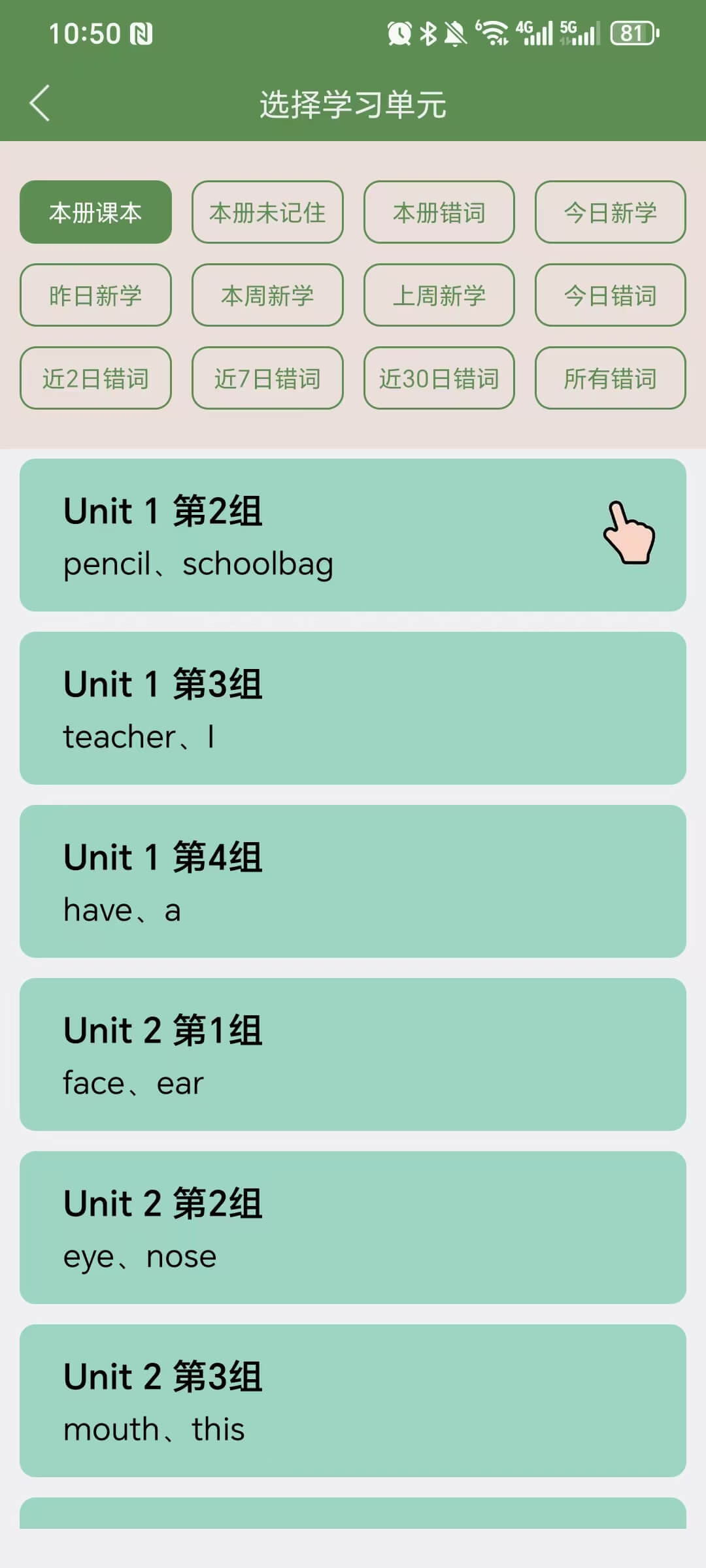The image size is (706, 1568).
Task: Filter by 昨日新学
Action: (95, 295)
